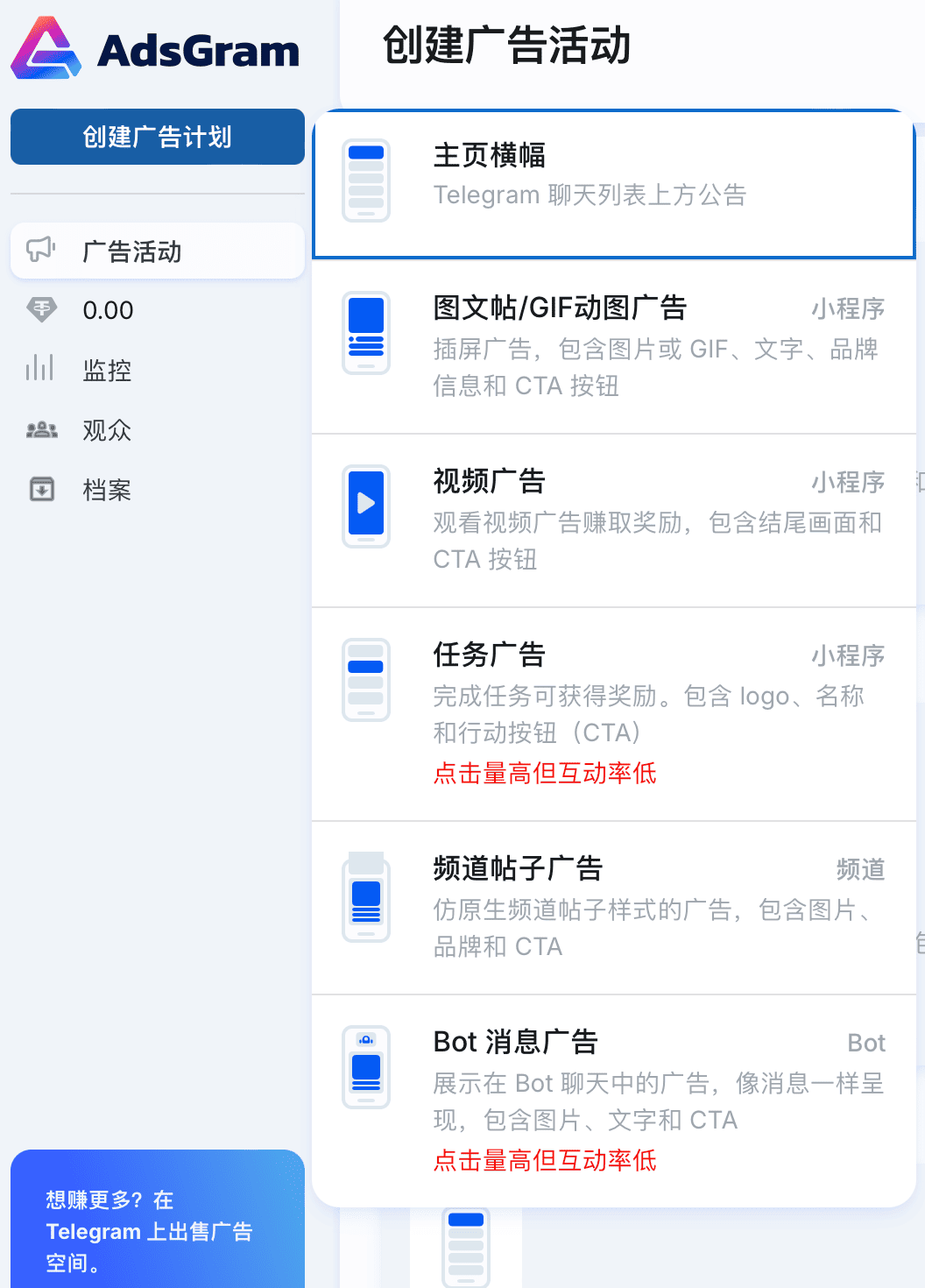Choose 图文帖/GIF动图广告 format
This screenshot has height=1288, width=925.
pos(613,346)
